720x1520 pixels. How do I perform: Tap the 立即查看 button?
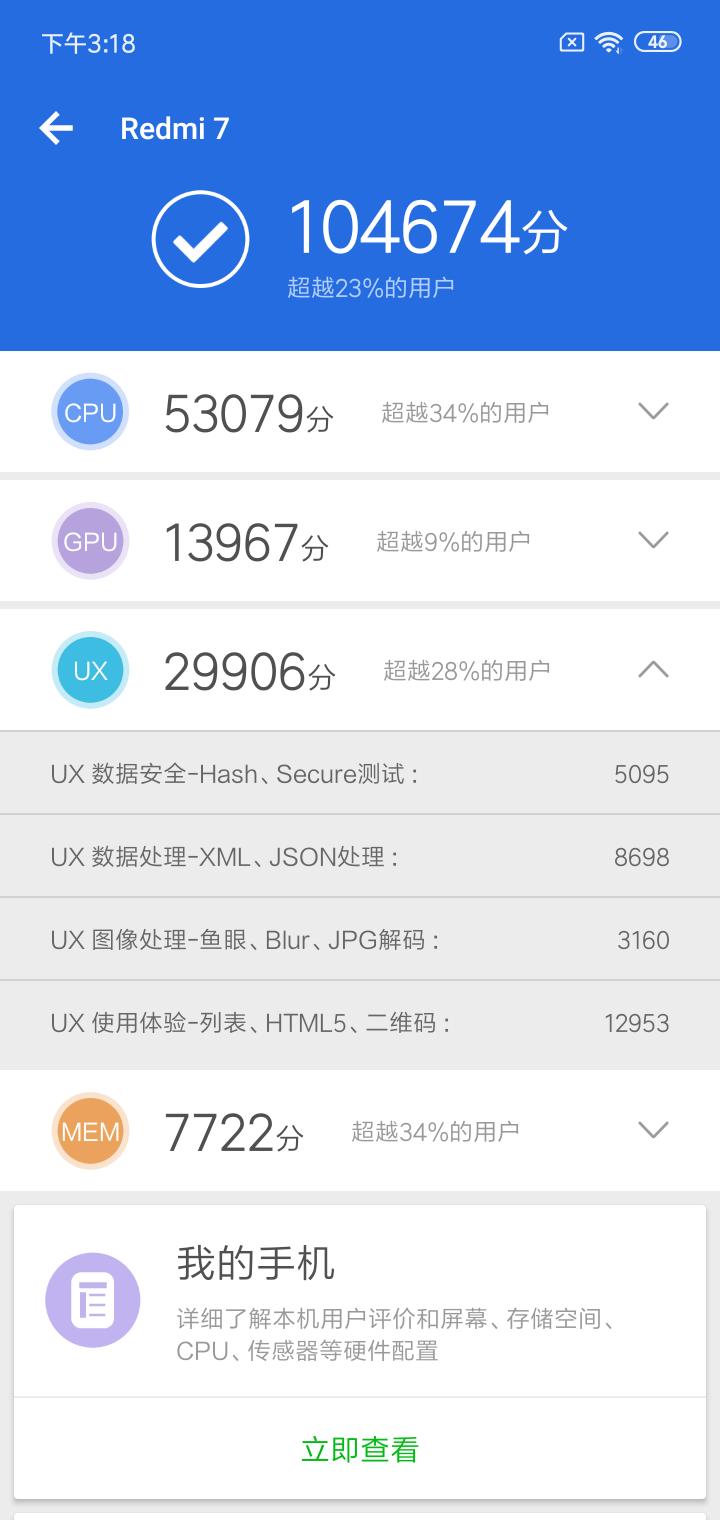tap(359, 1448)
